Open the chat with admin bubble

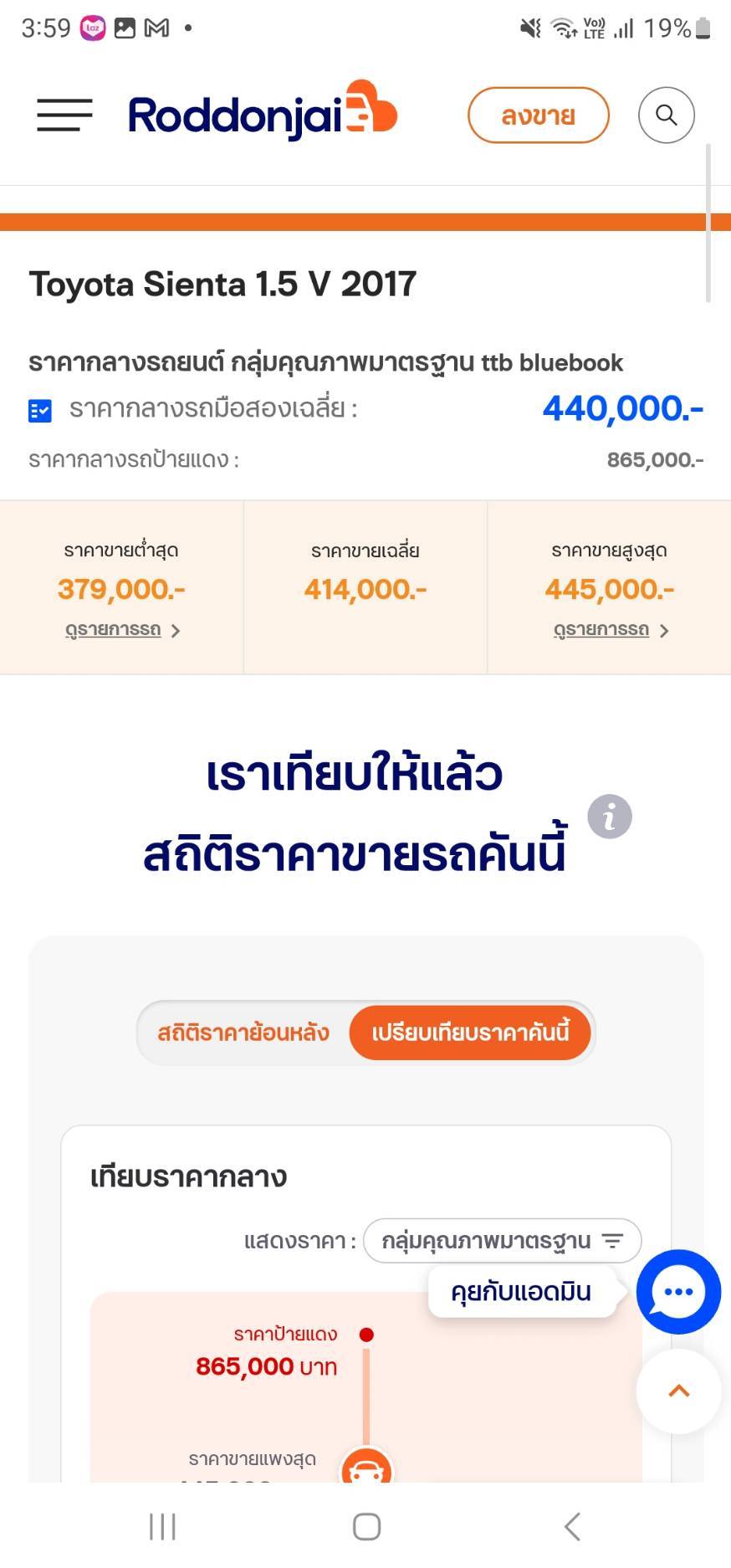click(677, 1292)
